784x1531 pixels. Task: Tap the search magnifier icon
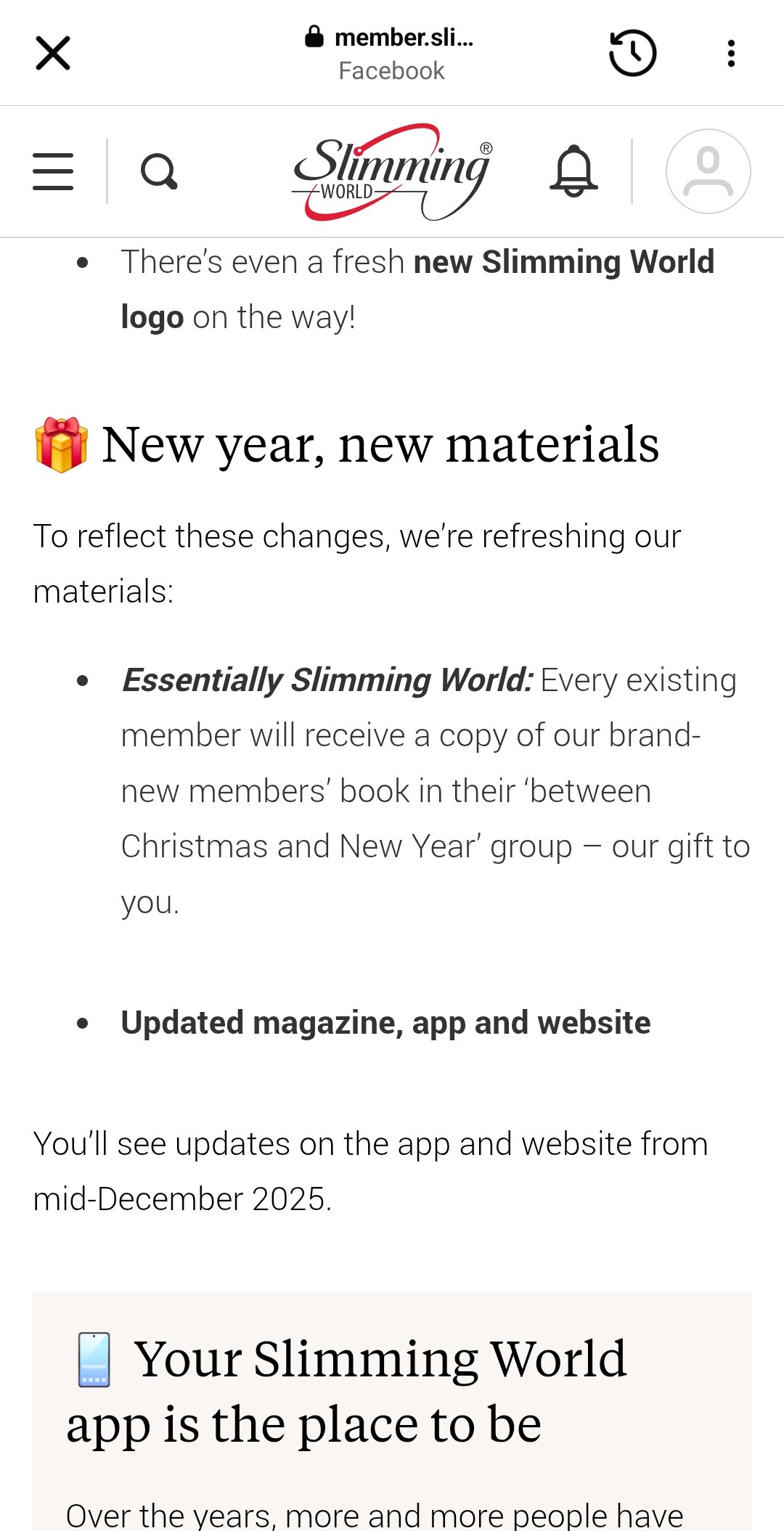[x=159, y=172]
